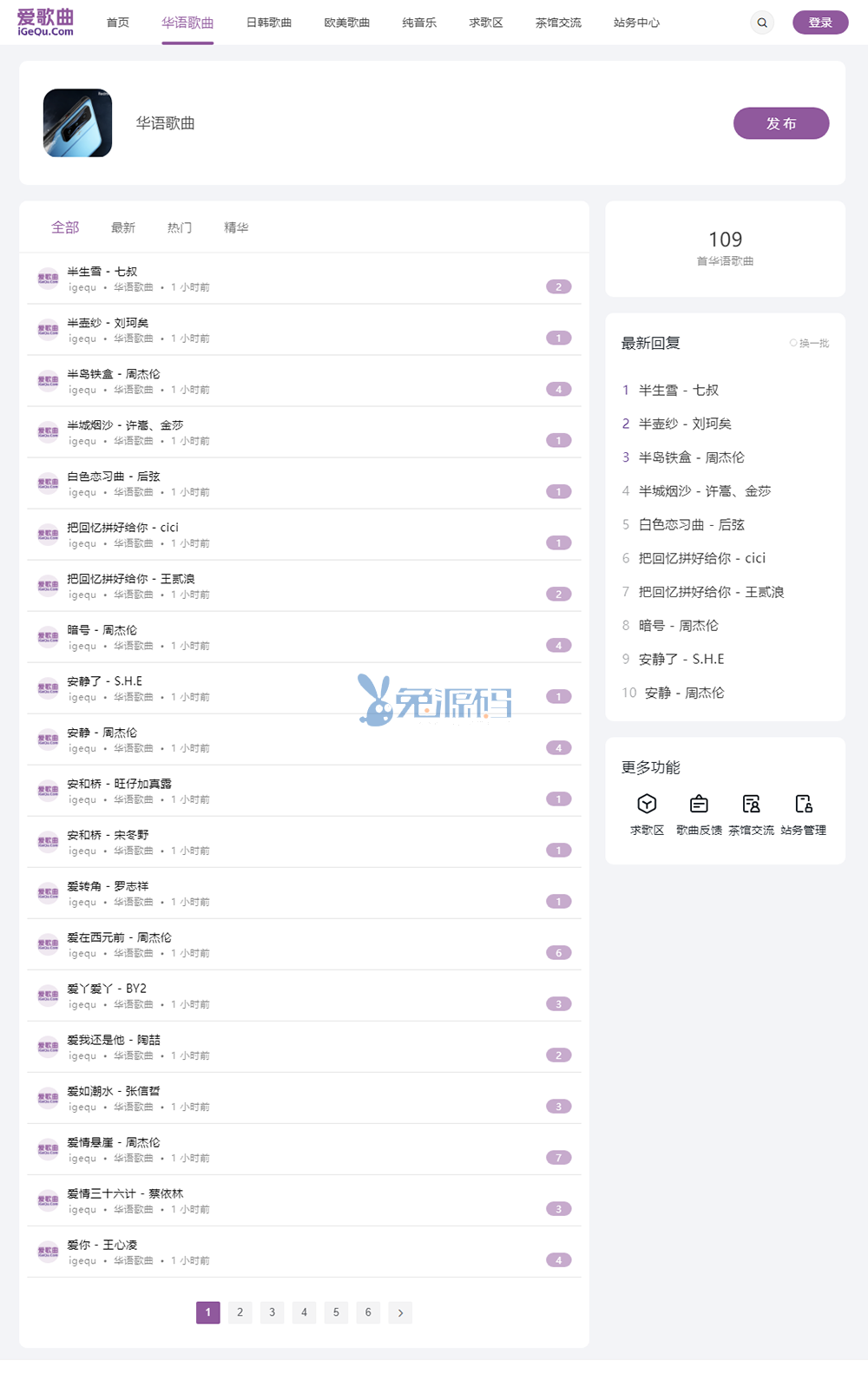Screen dimensions: 868x1400
Task: Switch to 最新 filter tab
Action: coord(123,227)
